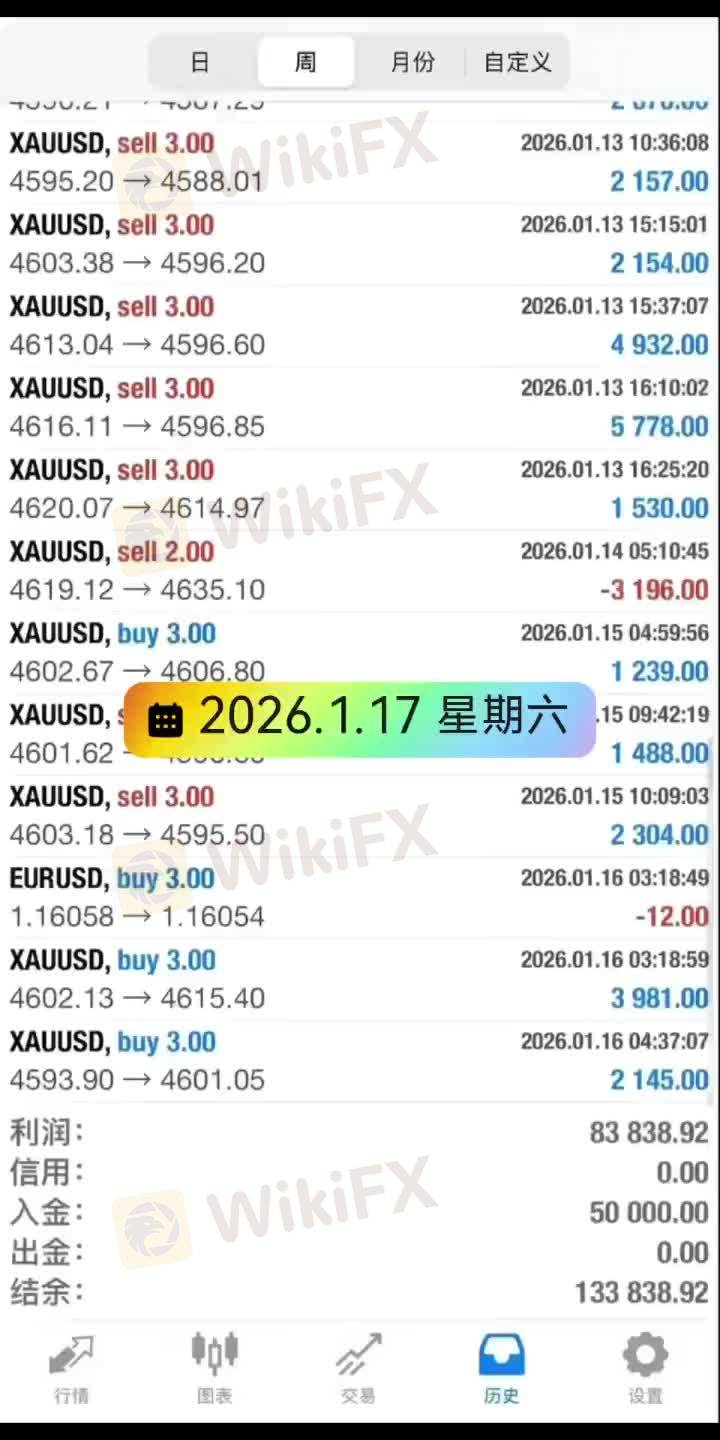Open the XAUUSD trade with 5 778.00 profit
Image resolution: width=720 pixels, height=1440 pixels.
(360, 407)
